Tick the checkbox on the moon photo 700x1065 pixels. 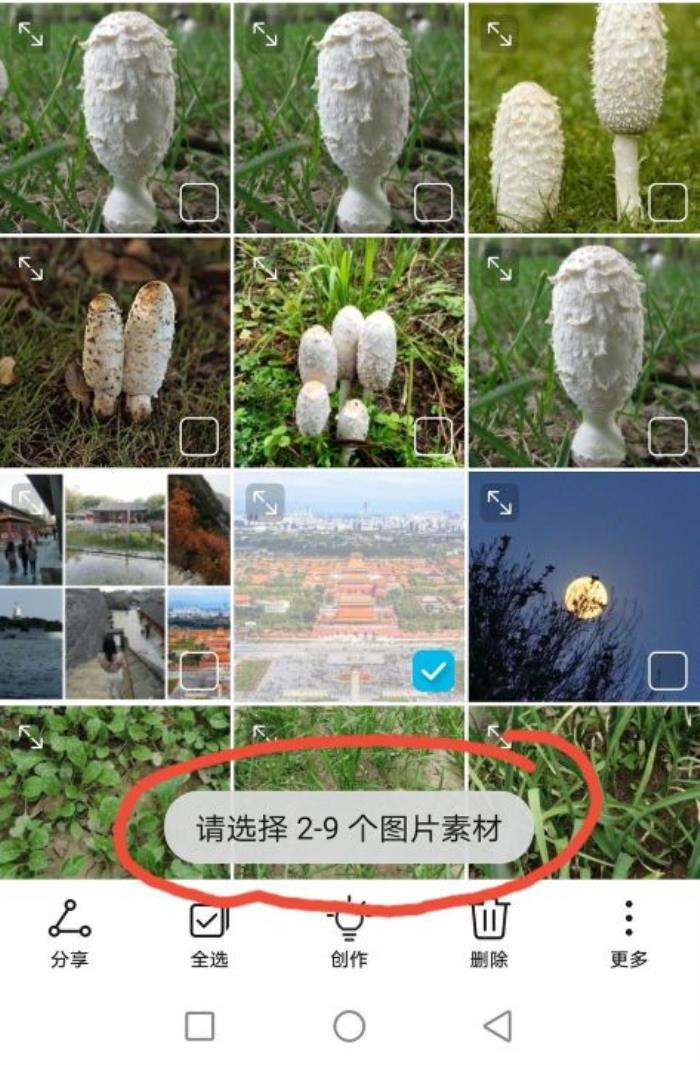667,671
